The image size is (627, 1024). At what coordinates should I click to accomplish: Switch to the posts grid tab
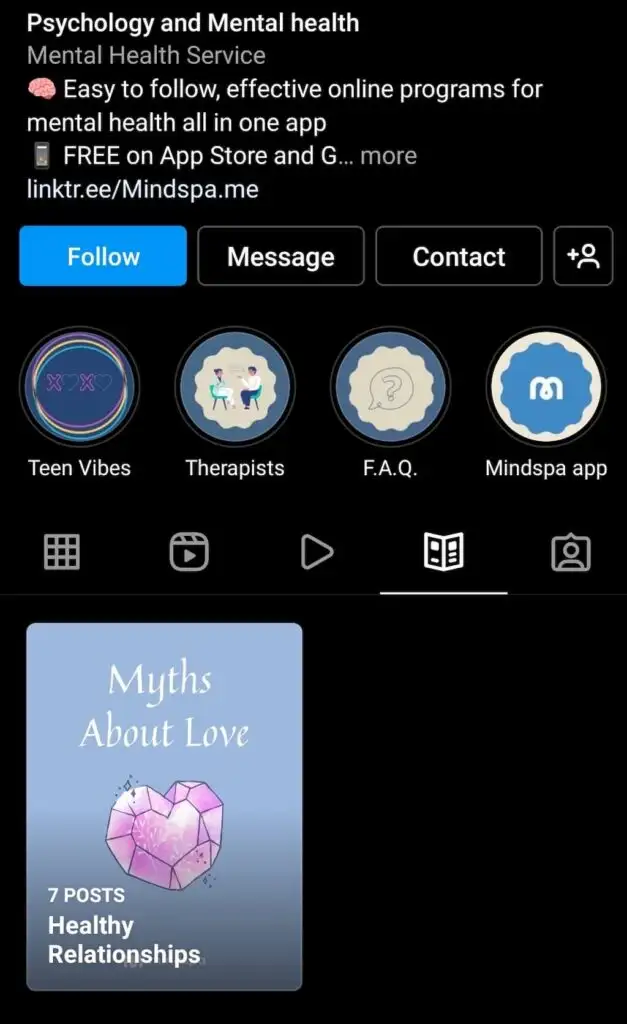coord(62,552)
